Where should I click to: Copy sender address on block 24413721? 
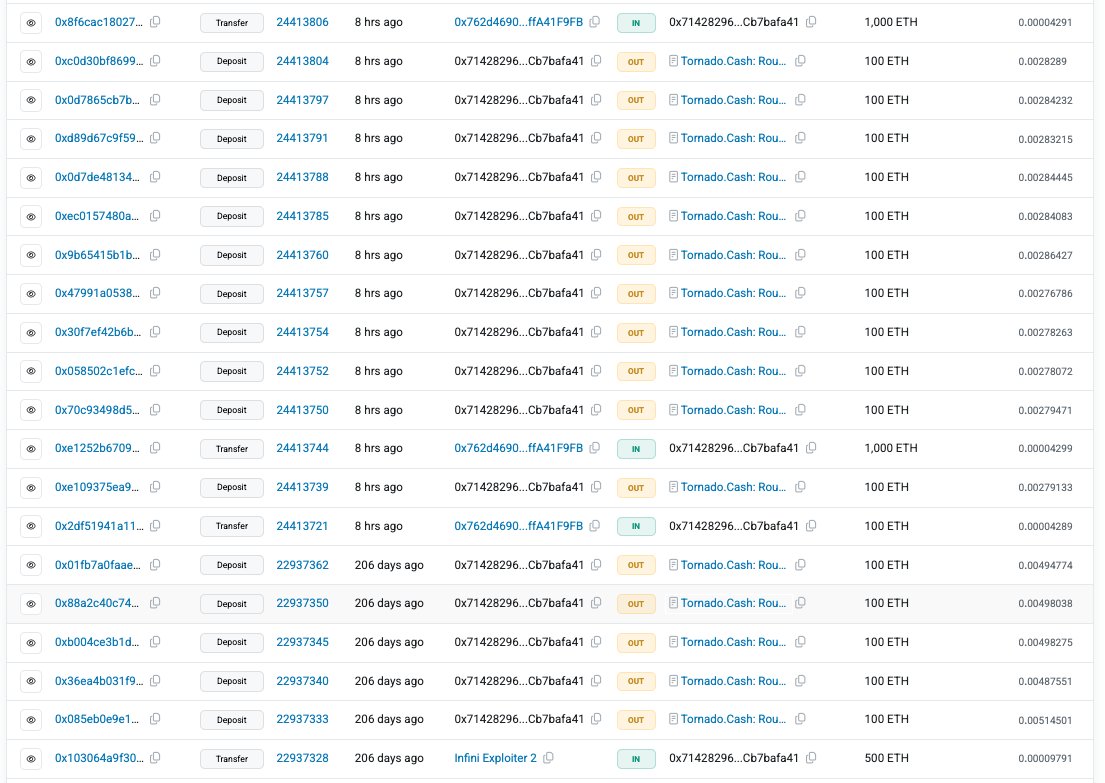[596, 526]
